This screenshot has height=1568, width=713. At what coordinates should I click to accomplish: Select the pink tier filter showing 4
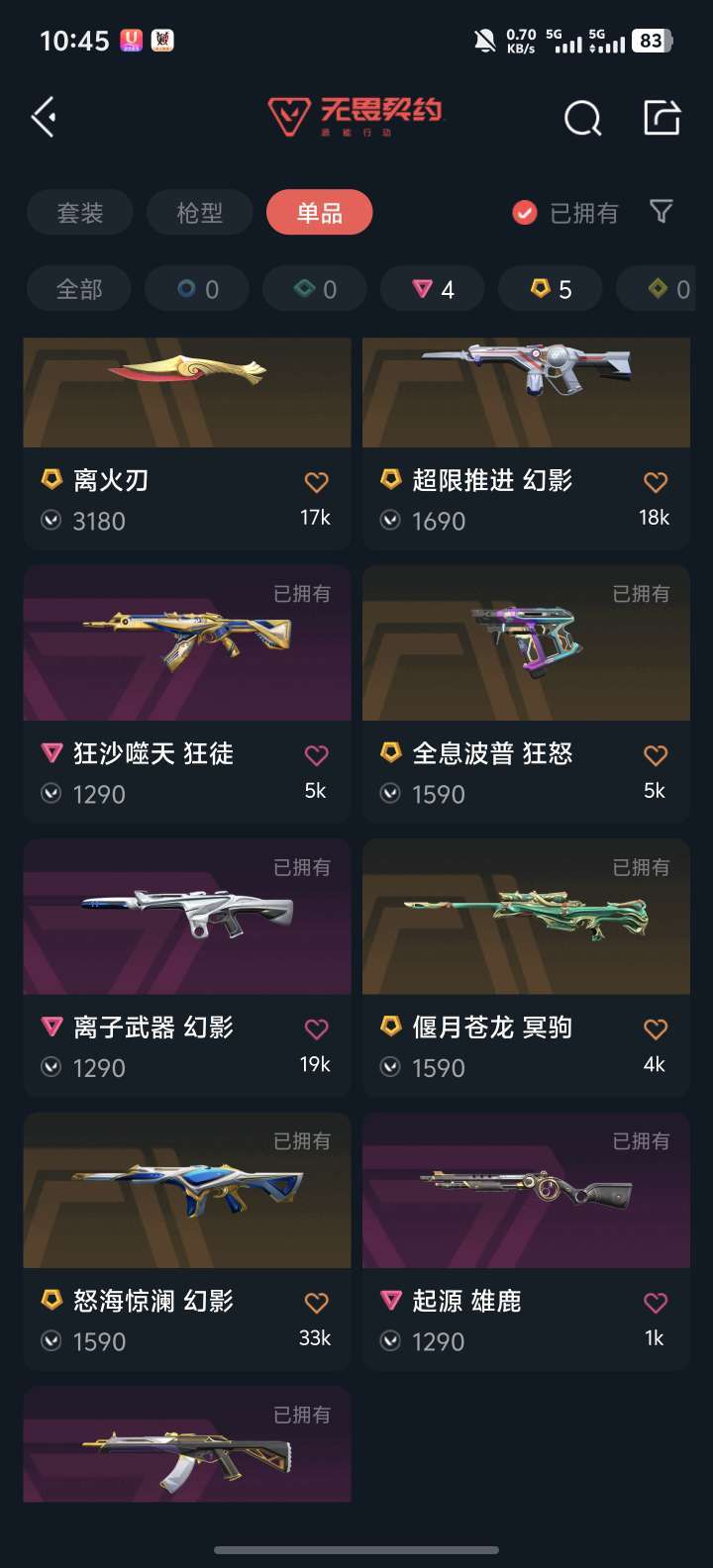tap(432, 288)
